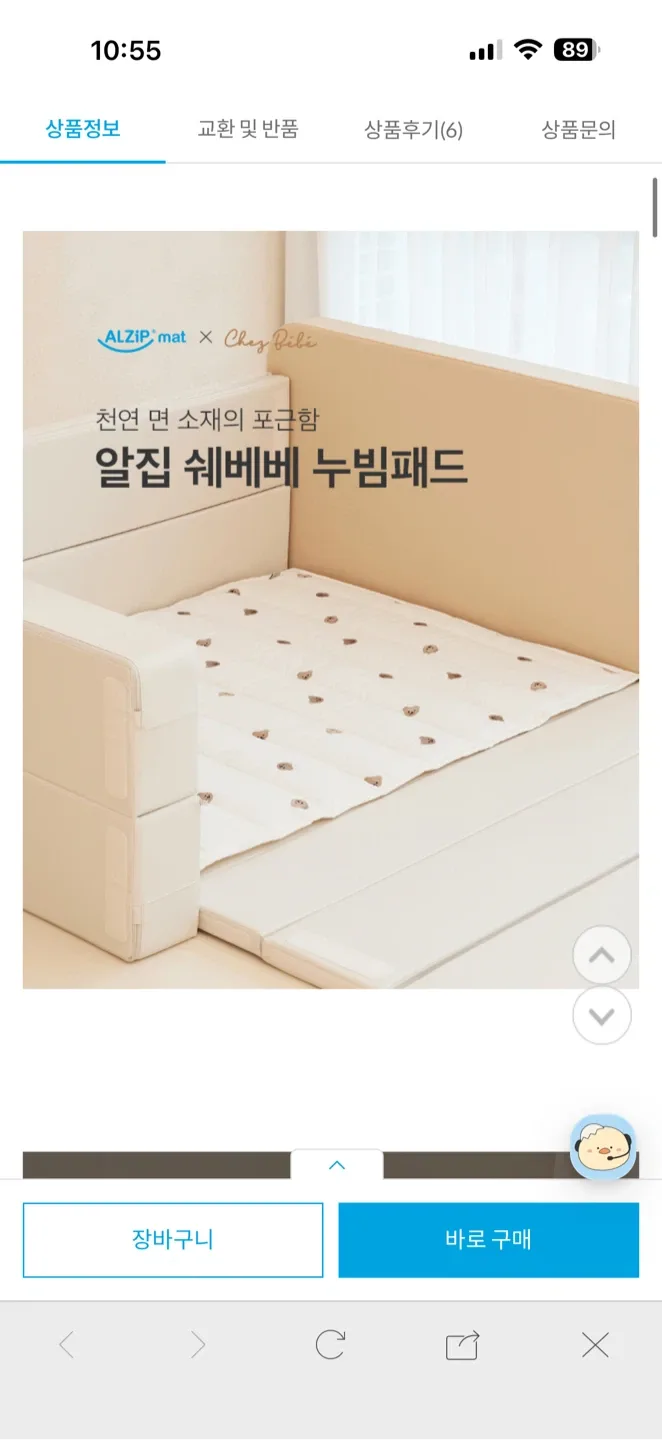Jump to page top with up arrow
This screenshot has height=1440, width=662.
602,955
